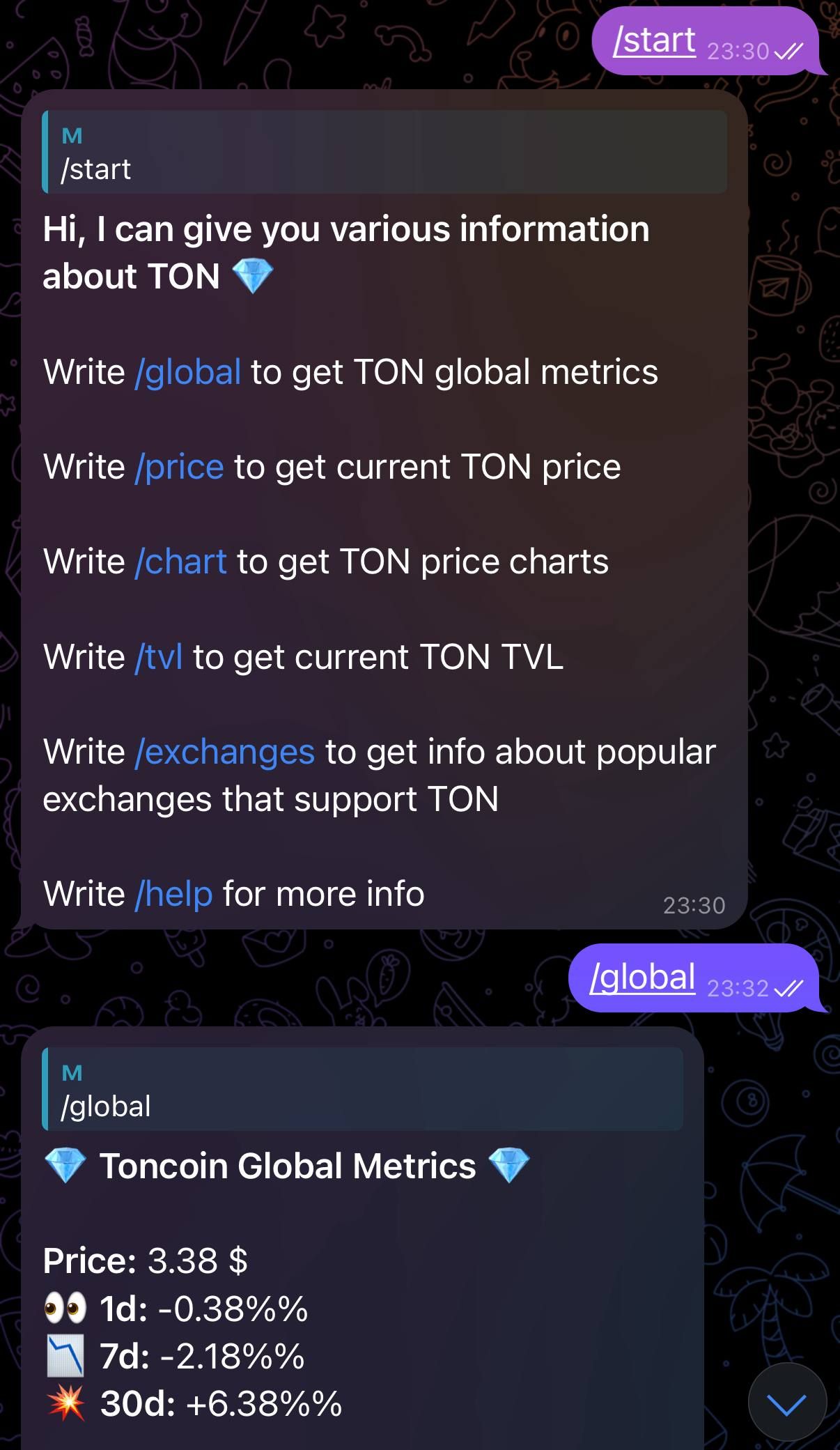Tap the read receipt checkmarks on /start message
The height and width of the screenshot is (1450, 840).
pyautogui.click(x=791, y=52)
